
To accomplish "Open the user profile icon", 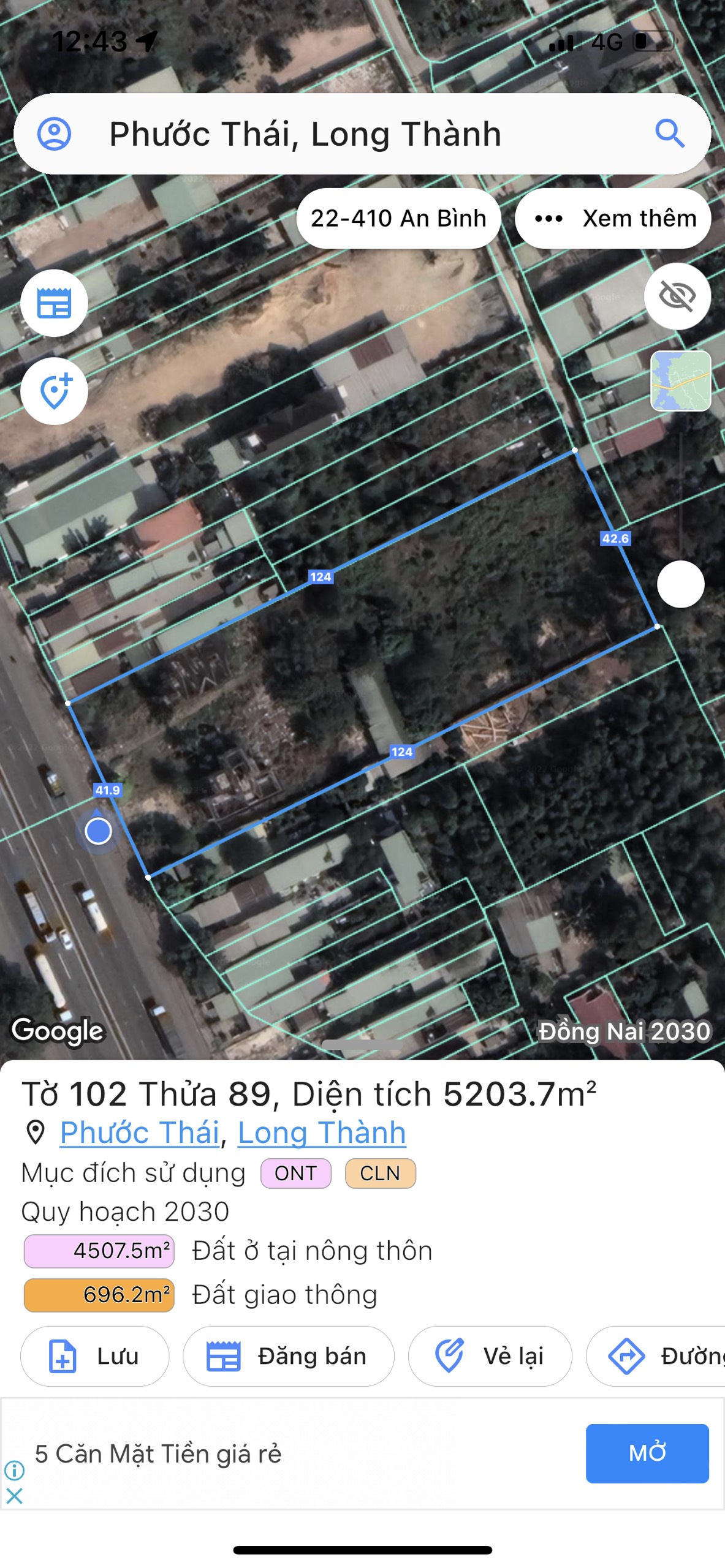I will [55, 134].
